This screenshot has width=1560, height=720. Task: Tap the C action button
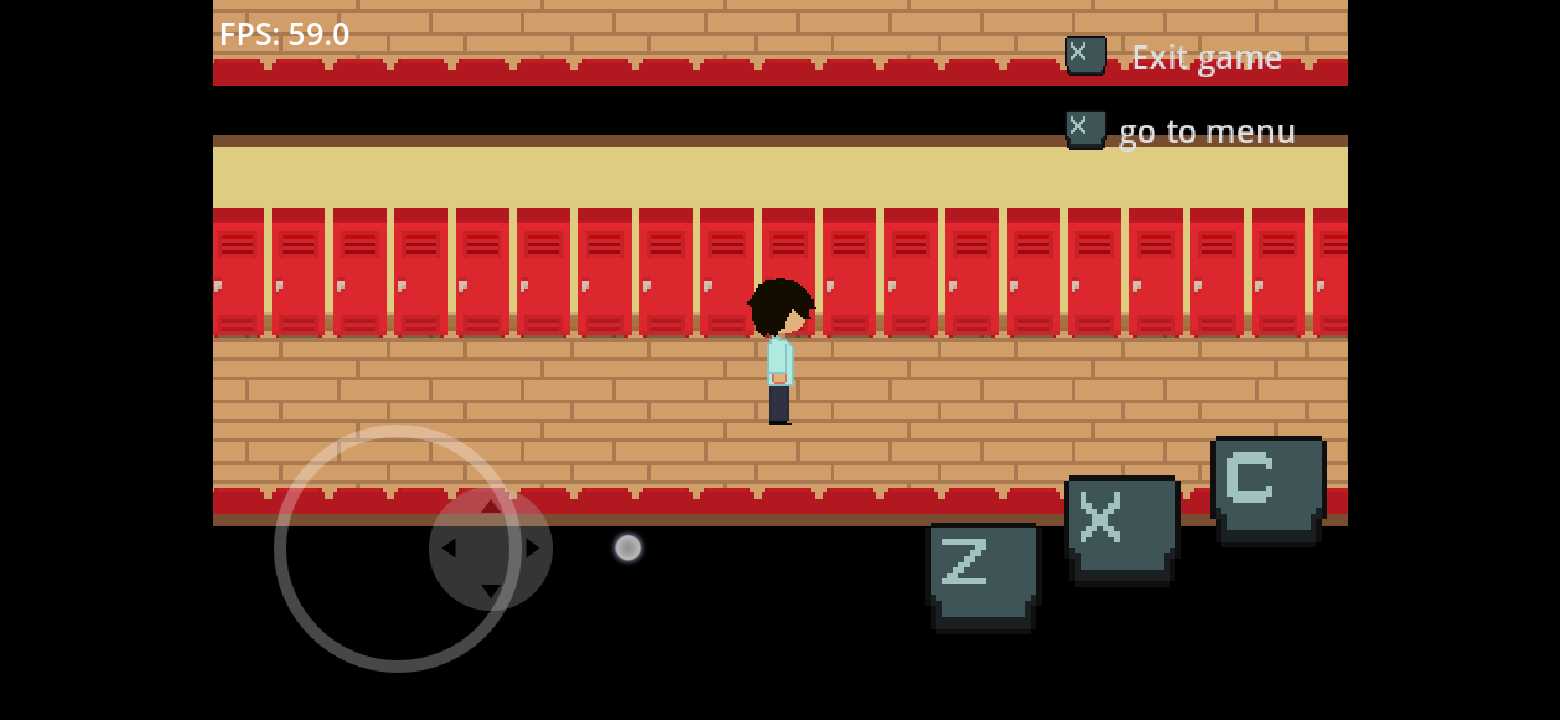(1267, 489)
